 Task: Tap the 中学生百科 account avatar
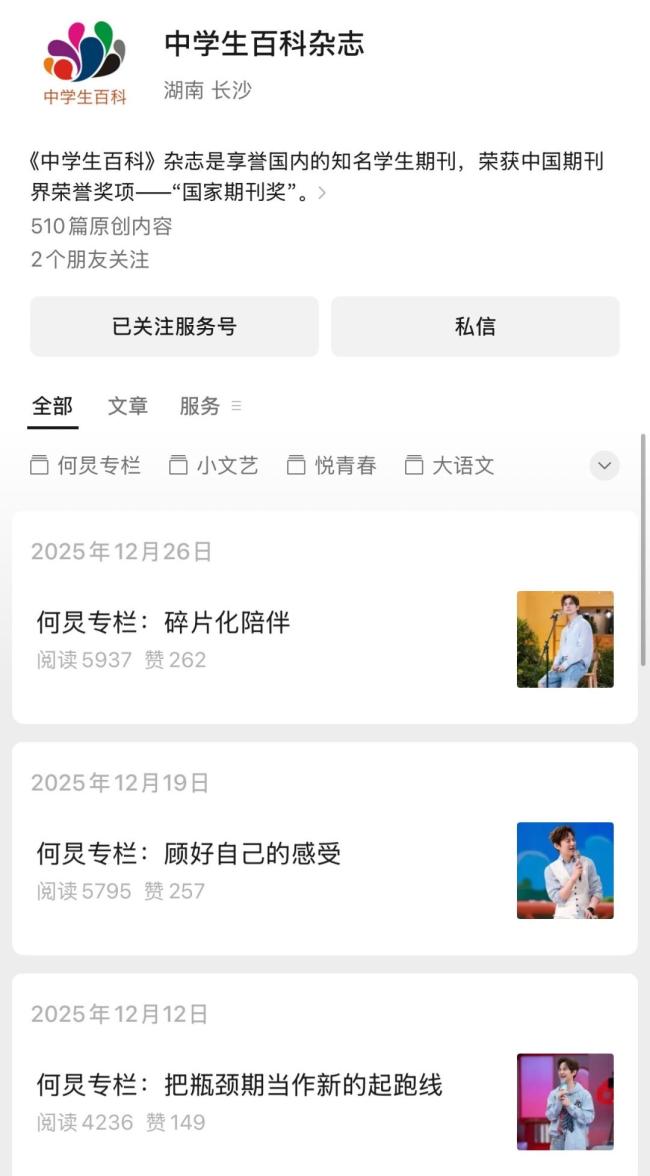[x=85, y=62]
